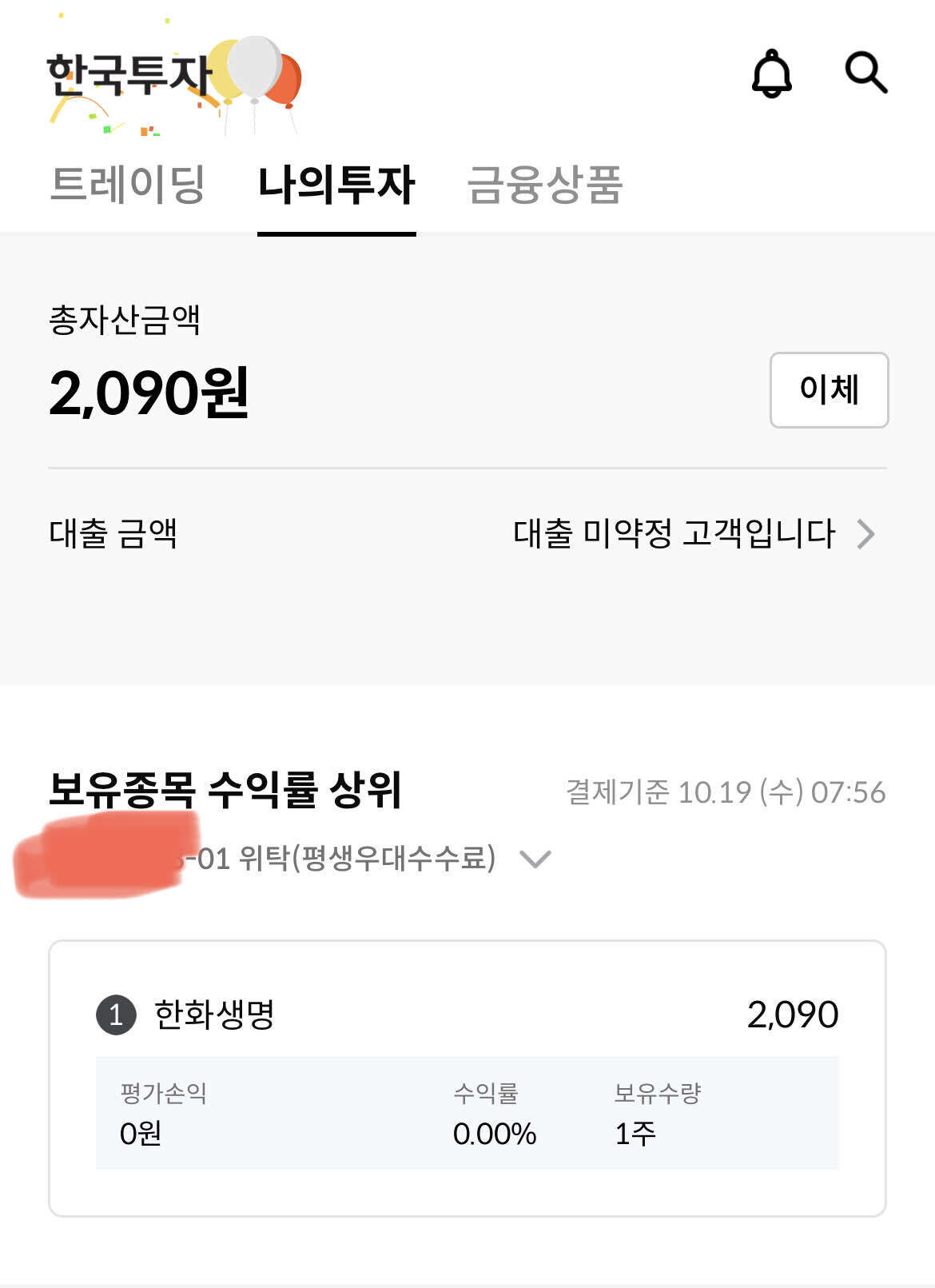This screenshot has height=1288, width=935.
Task: Expand the 위탁(평생우대수수료) account dropdown
Action: point(537,859)
